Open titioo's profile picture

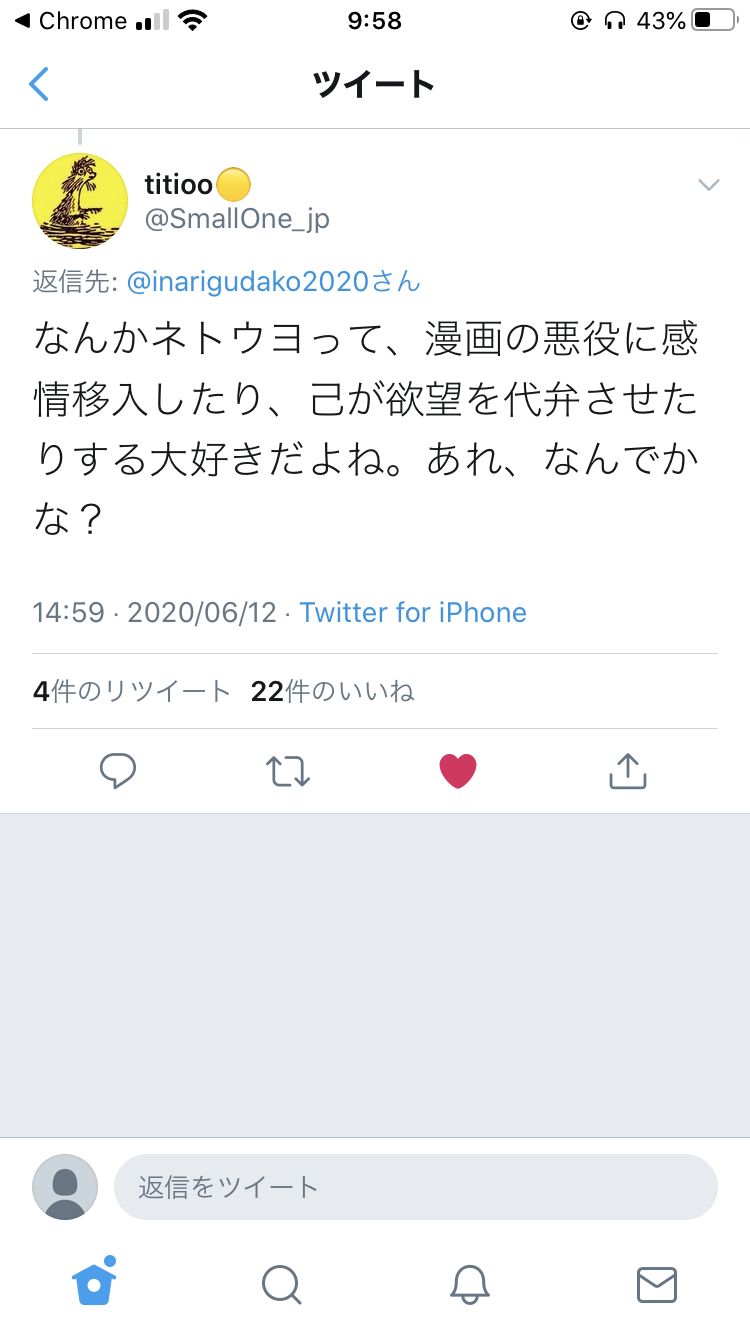coord(80,201)
